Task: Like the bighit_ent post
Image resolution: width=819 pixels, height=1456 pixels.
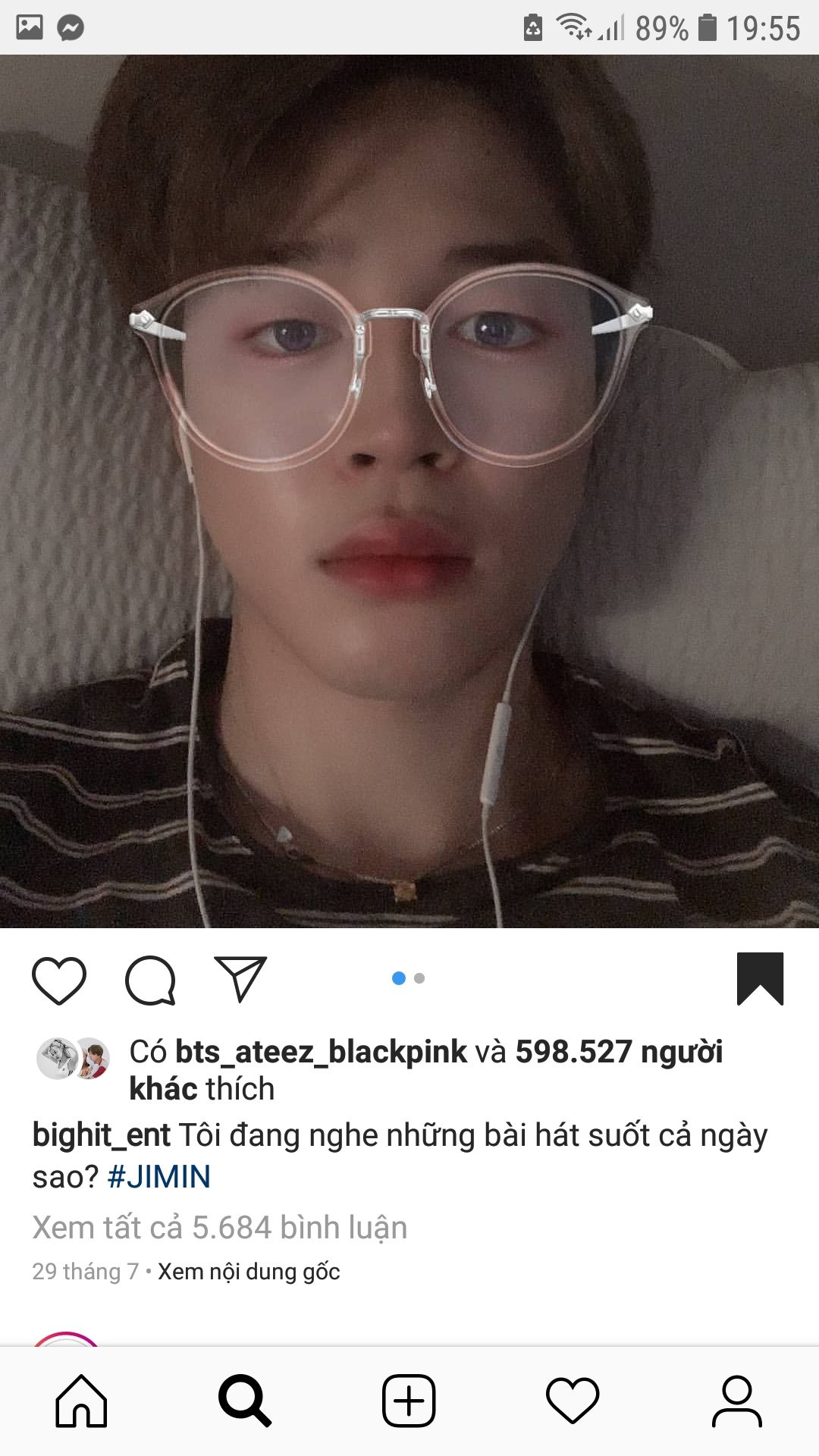Action: 59,980
